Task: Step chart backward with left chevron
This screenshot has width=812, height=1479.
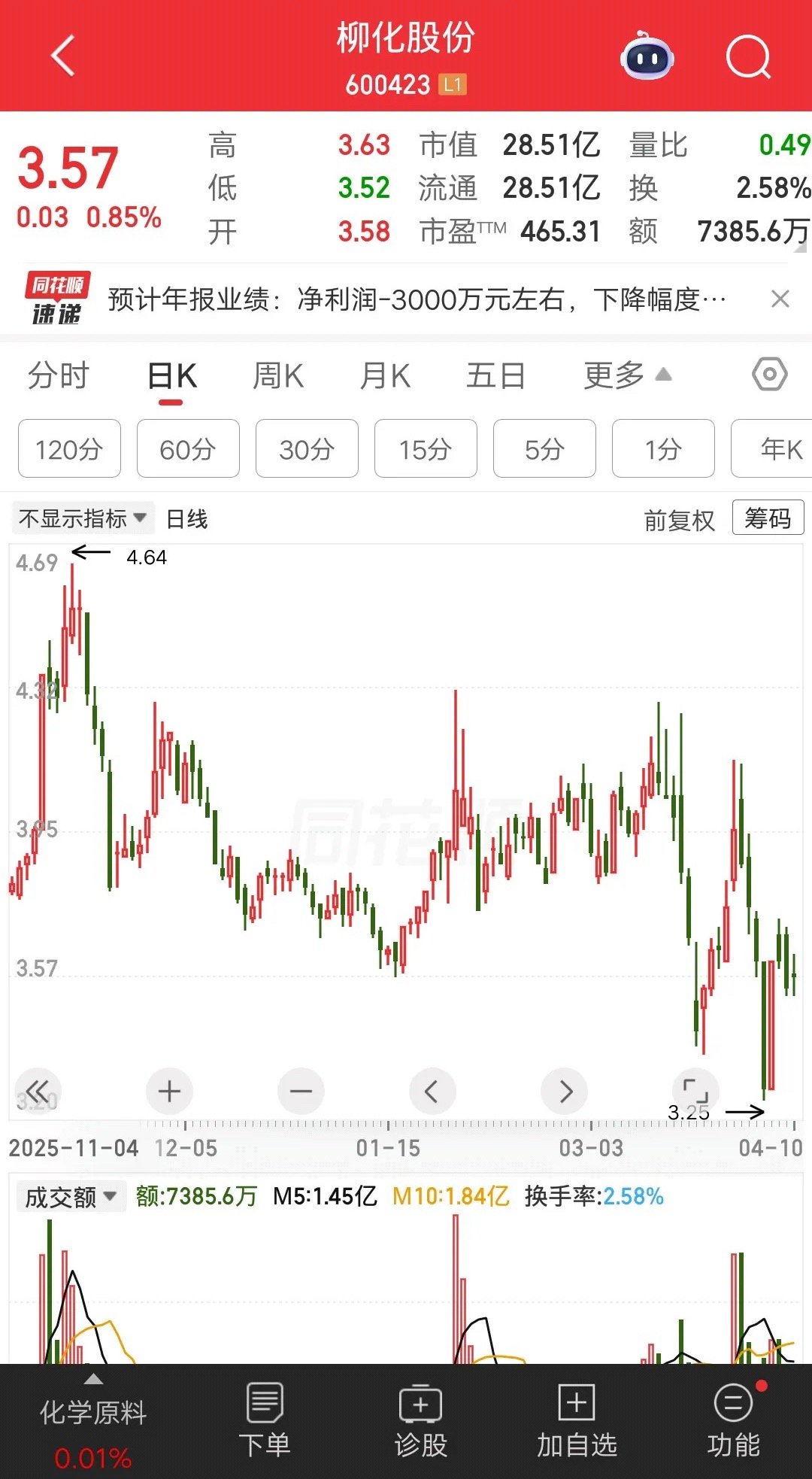Action: click(x=432, y=1091)
